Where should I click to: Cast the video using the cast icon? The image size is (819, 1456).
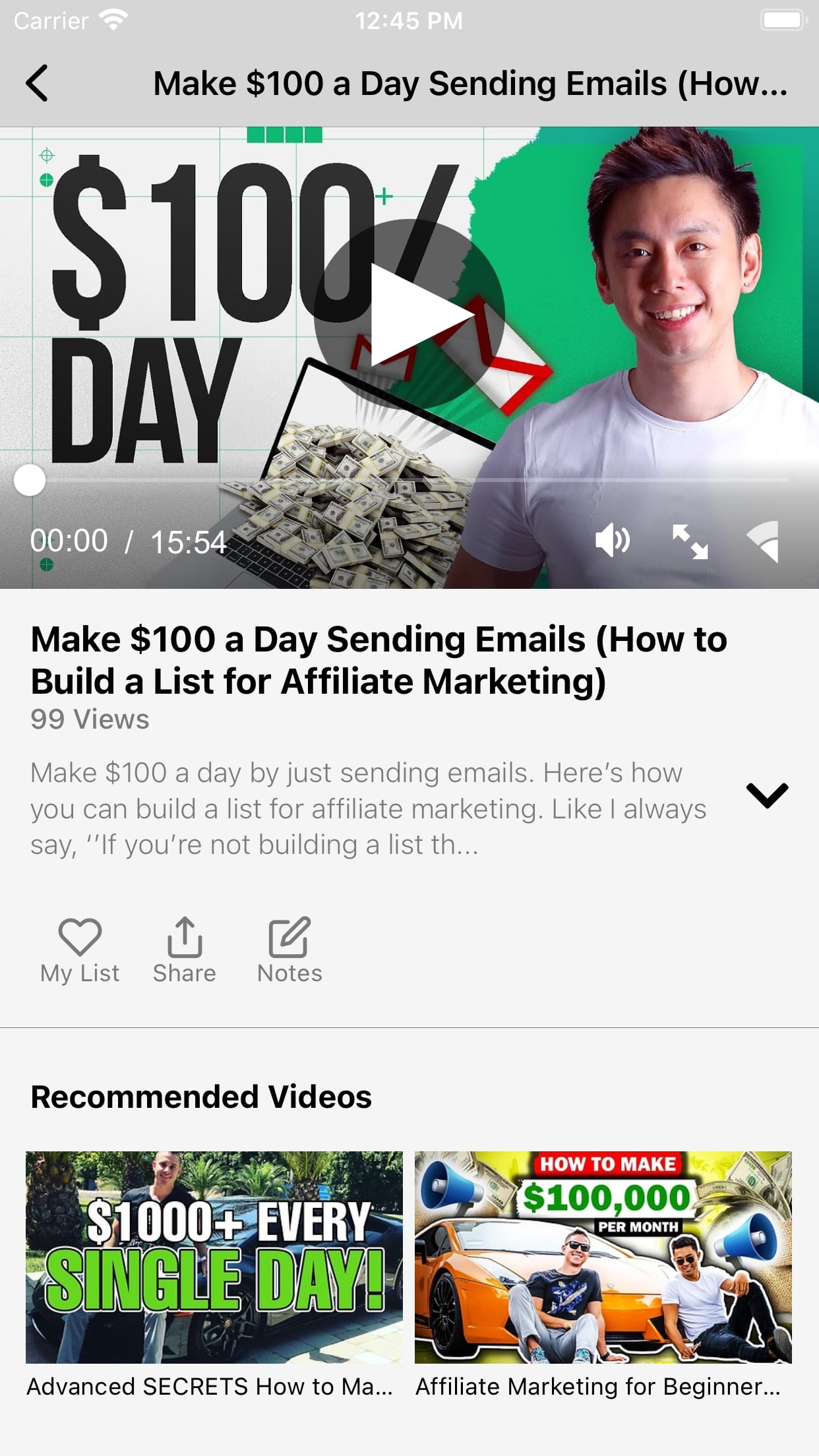[x=763, y=541]
